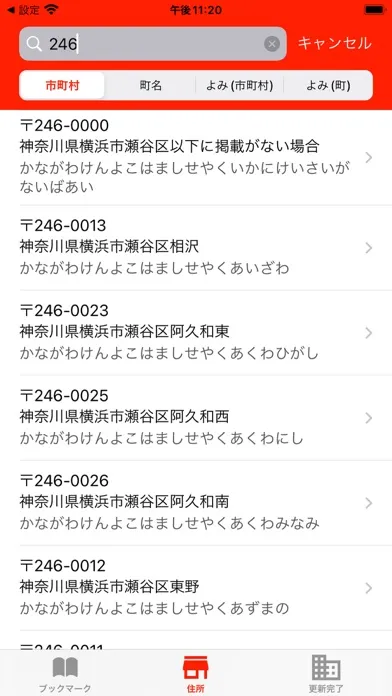The height and width of the screenshot is (696, 392).
Task: Return to 設定 via the status bar back link
Action: click(24, 10)
